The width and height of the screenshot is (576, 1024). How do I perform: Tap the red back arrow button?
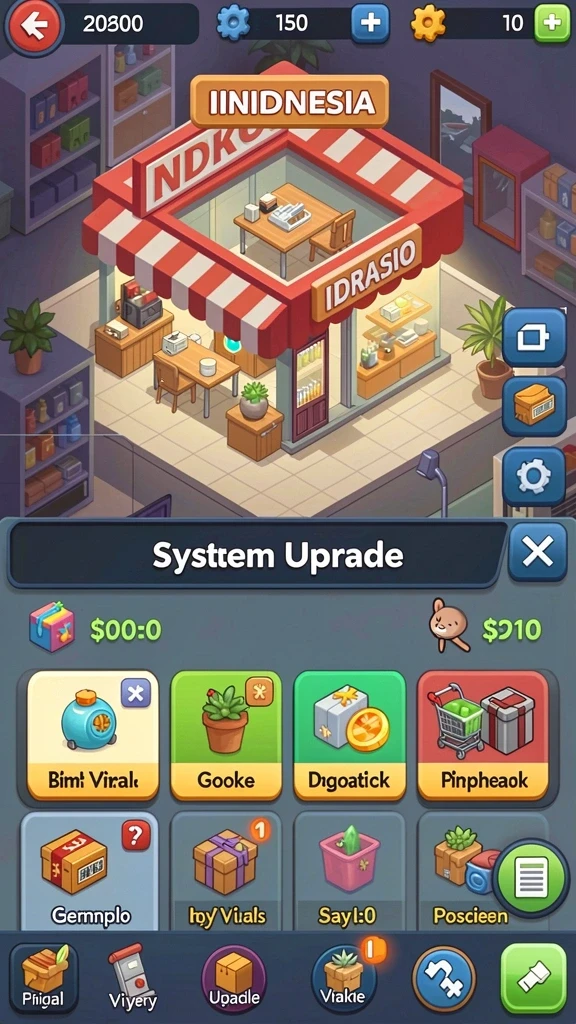tap(32, 25)
